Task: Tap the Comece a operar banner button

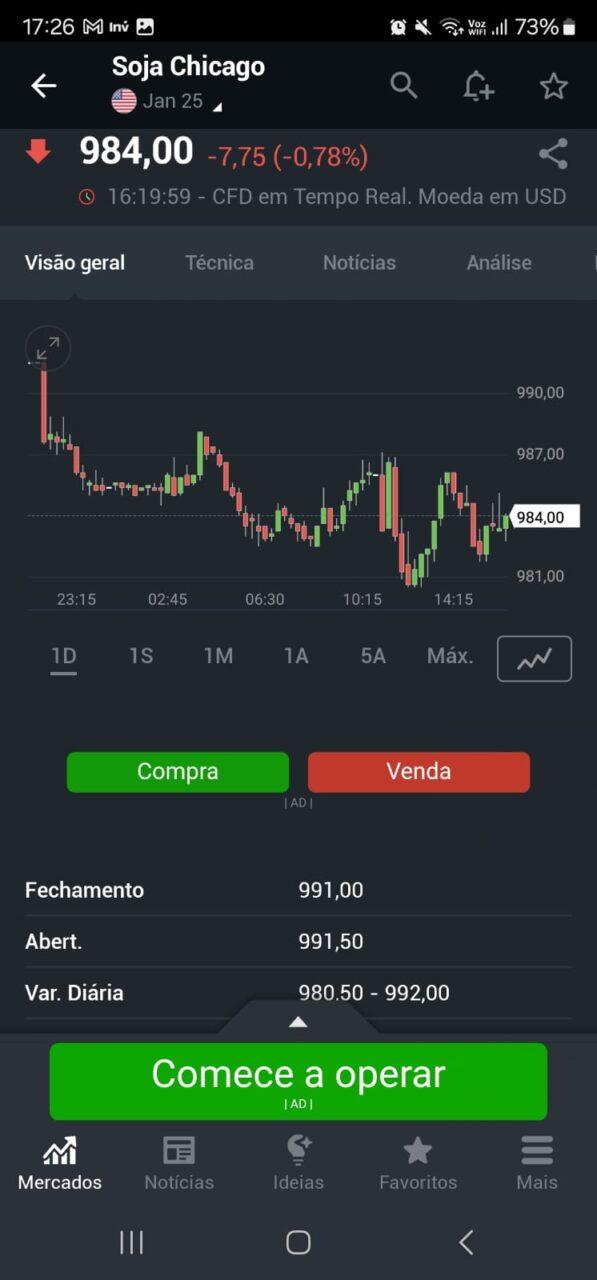Action: [x=298, y=1081]
